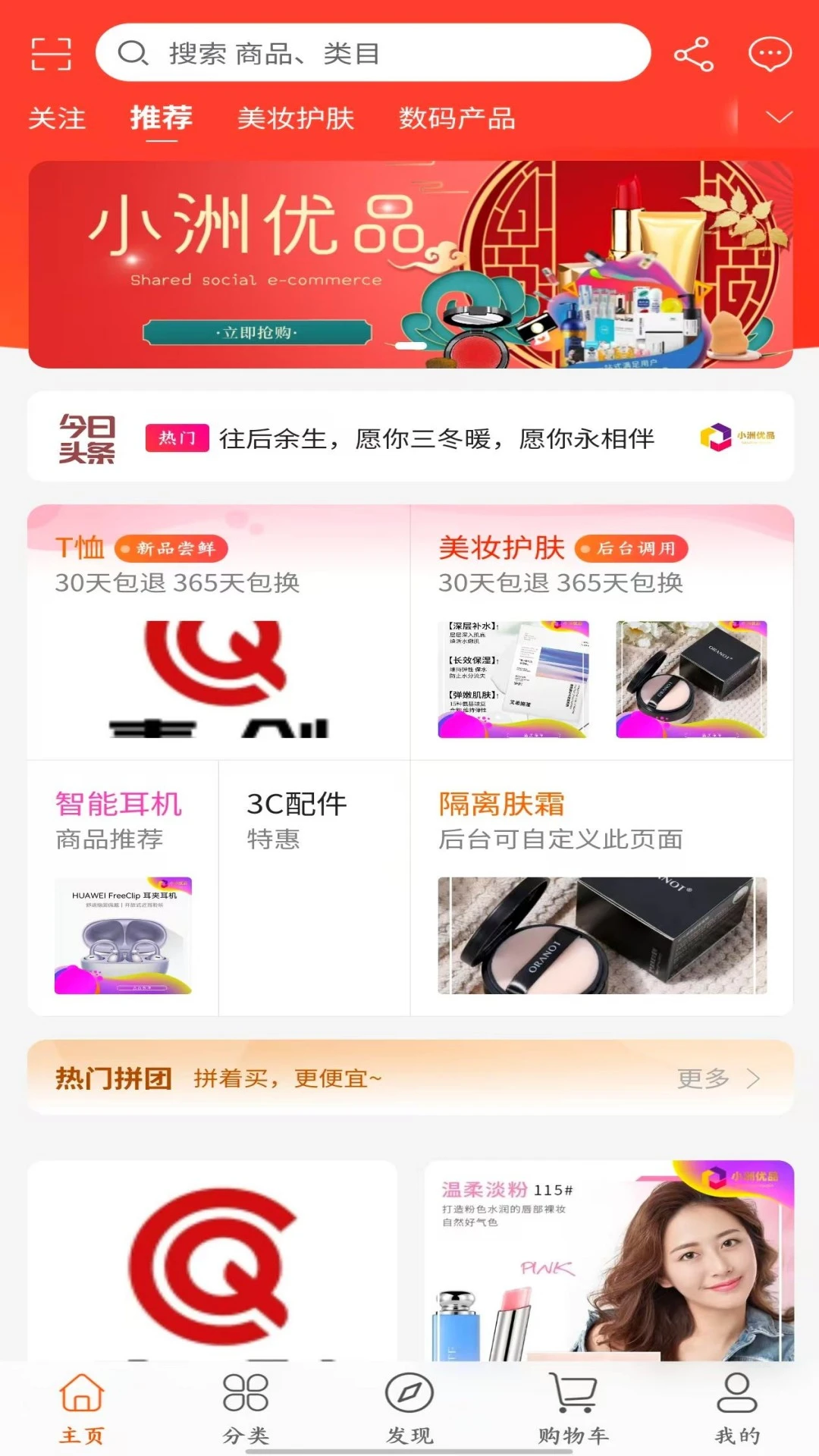Open the 美妆护肤 后台调用 card
This screenshot has width=819, height=1456.
(601, 633)
